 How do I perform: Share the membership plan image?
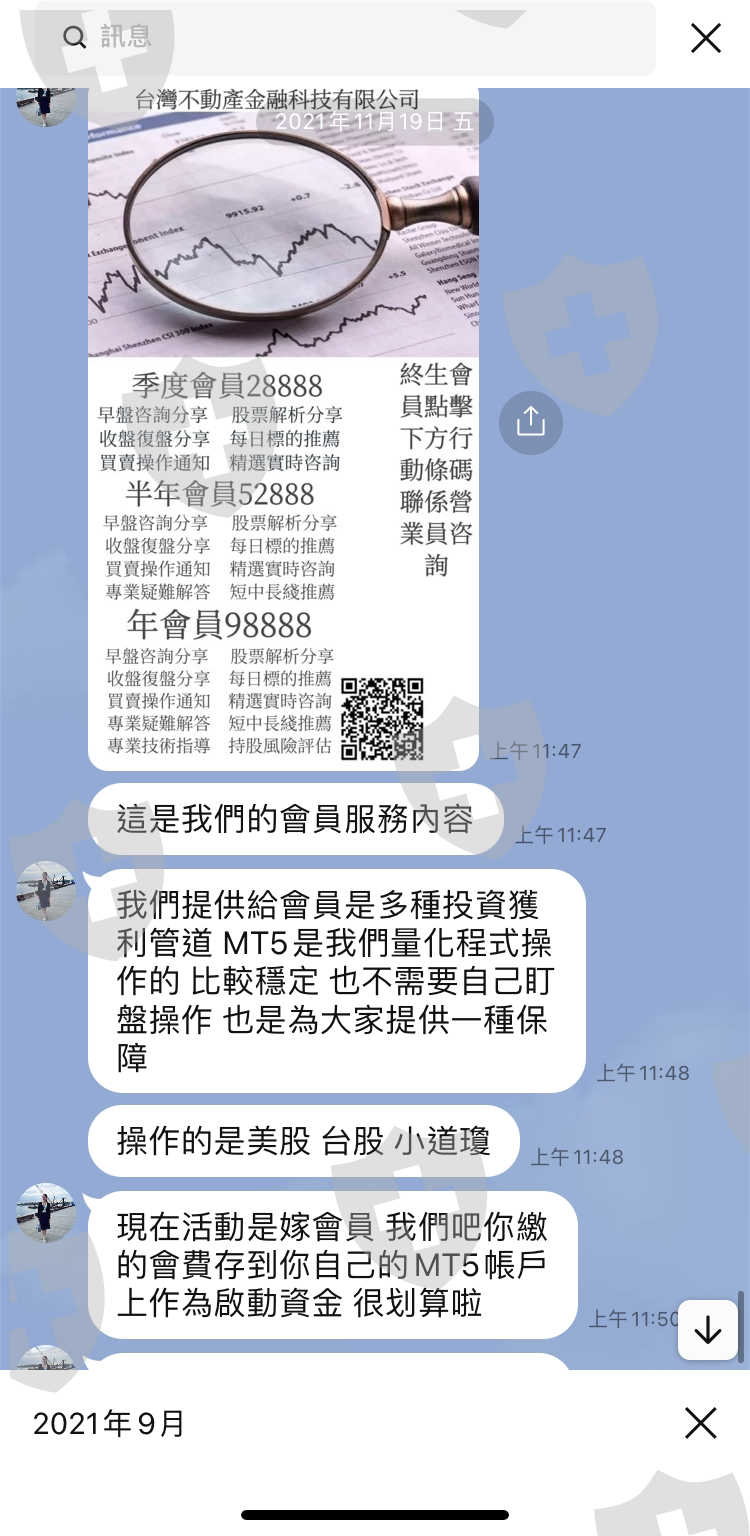pos(530,422)
